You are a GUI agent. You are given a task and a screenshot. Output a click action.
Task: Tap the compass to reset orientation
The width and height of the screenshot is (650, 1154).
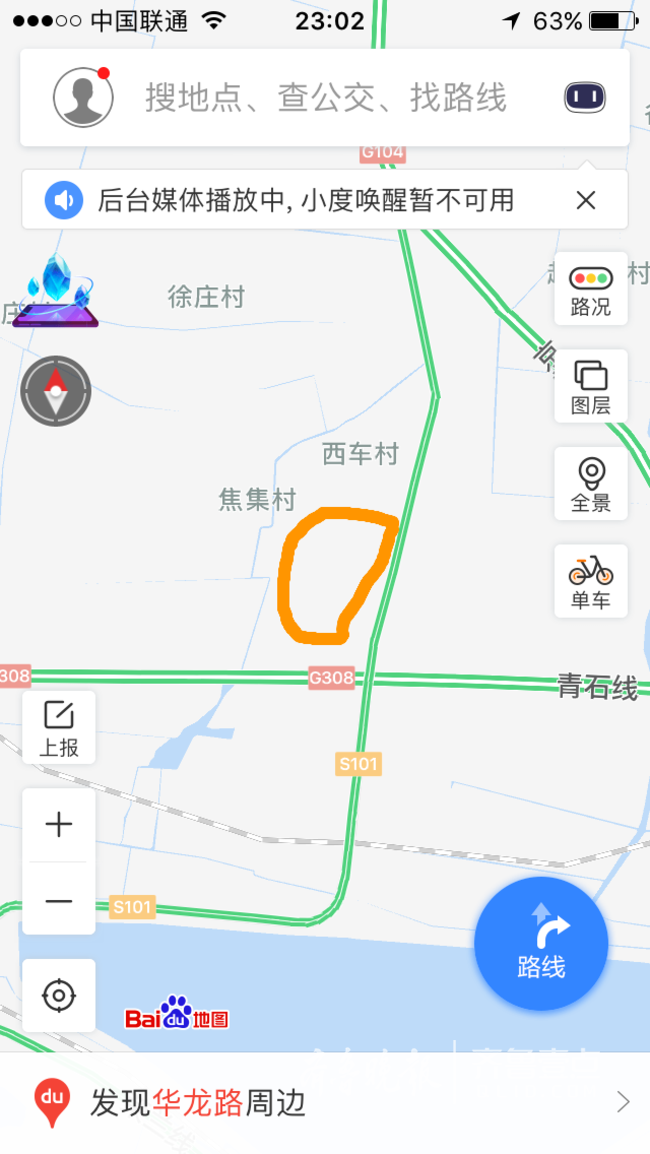click(56, 391)
